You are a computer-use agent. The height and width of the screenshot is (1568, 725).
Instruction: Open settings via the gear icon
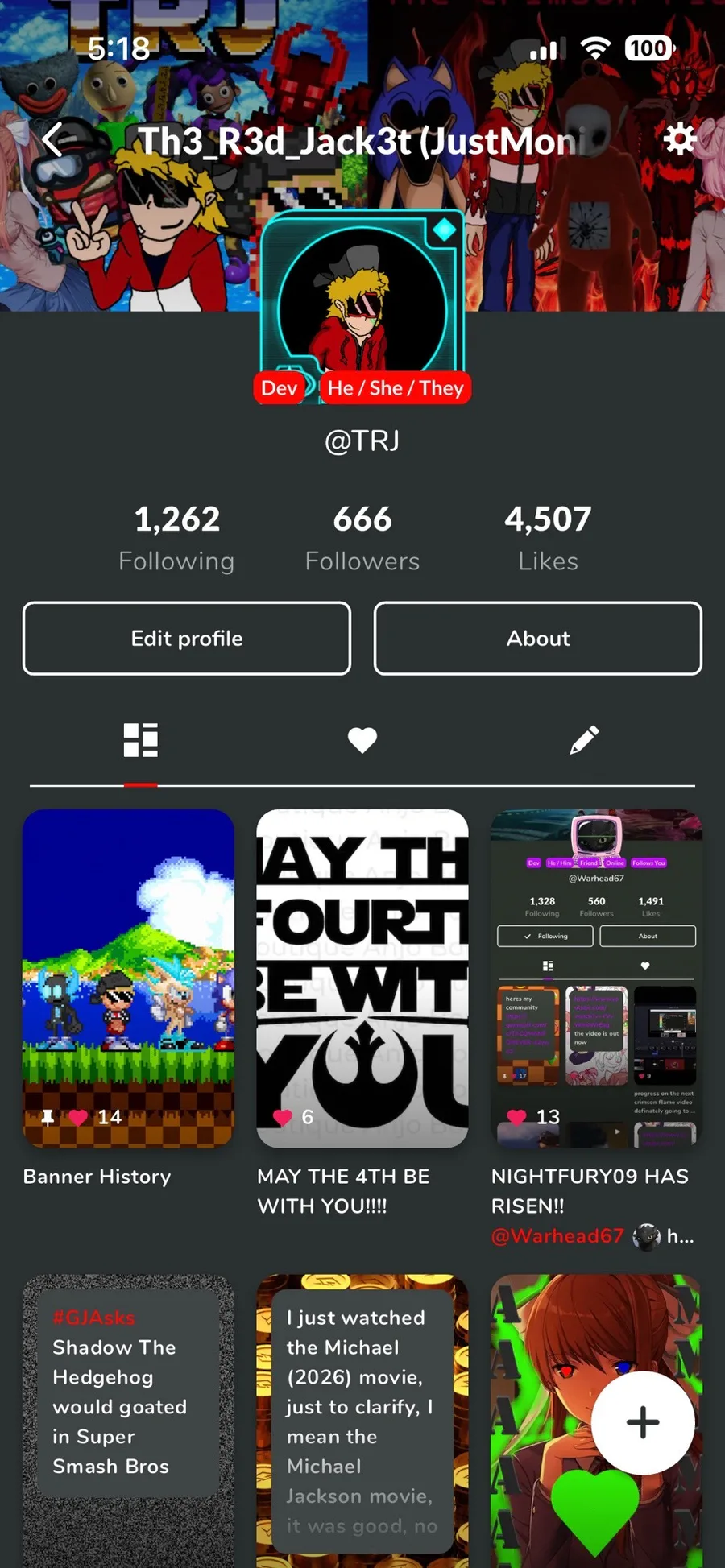(x=679, y=139)
